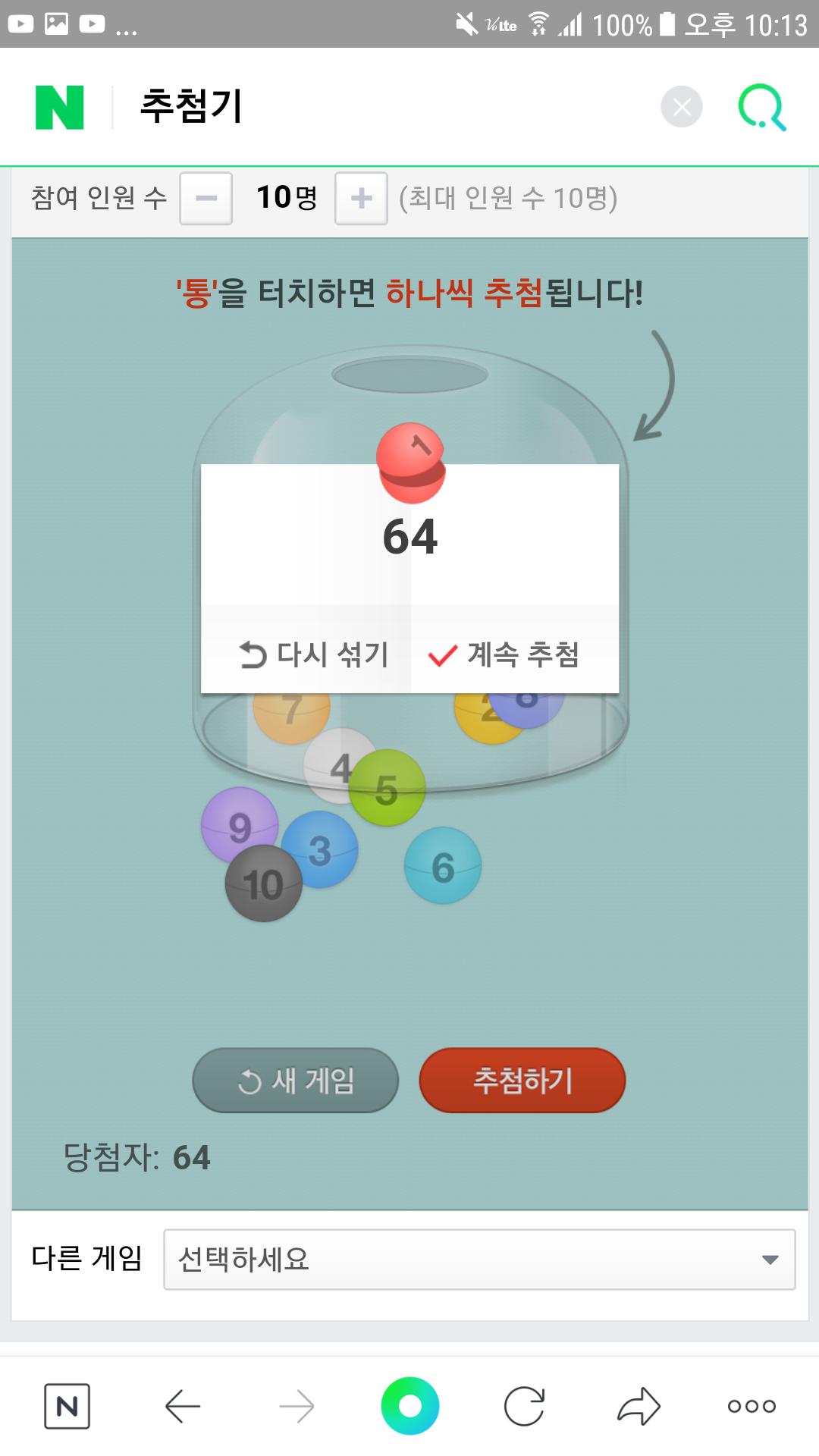Reload the page

[524, 1406]
